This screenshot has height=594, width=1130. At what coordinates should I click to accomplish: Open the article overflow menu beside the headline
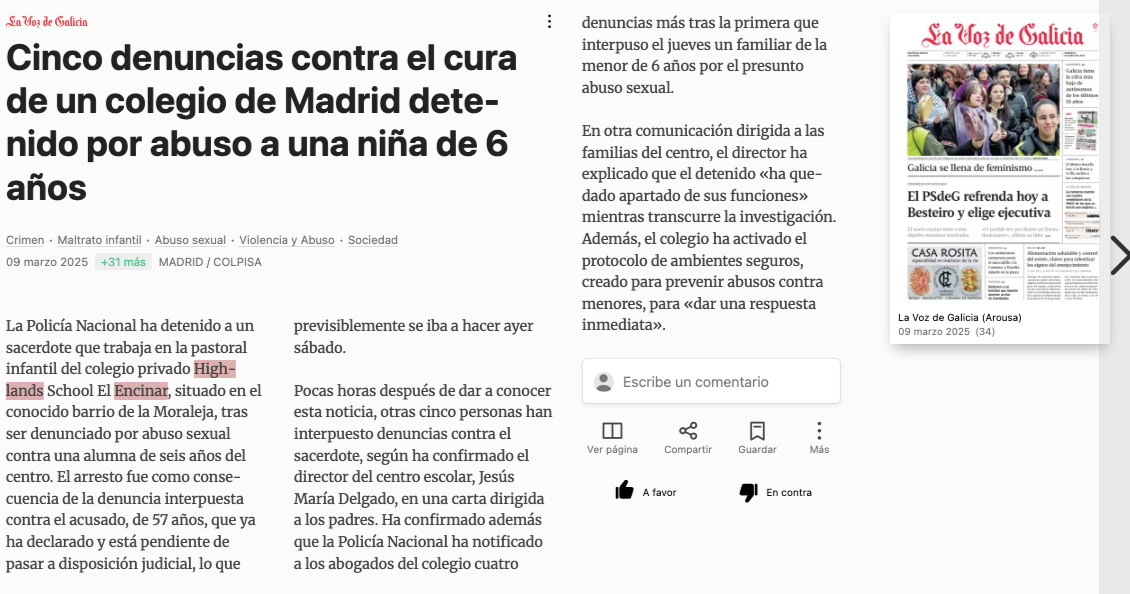[549, 22]
